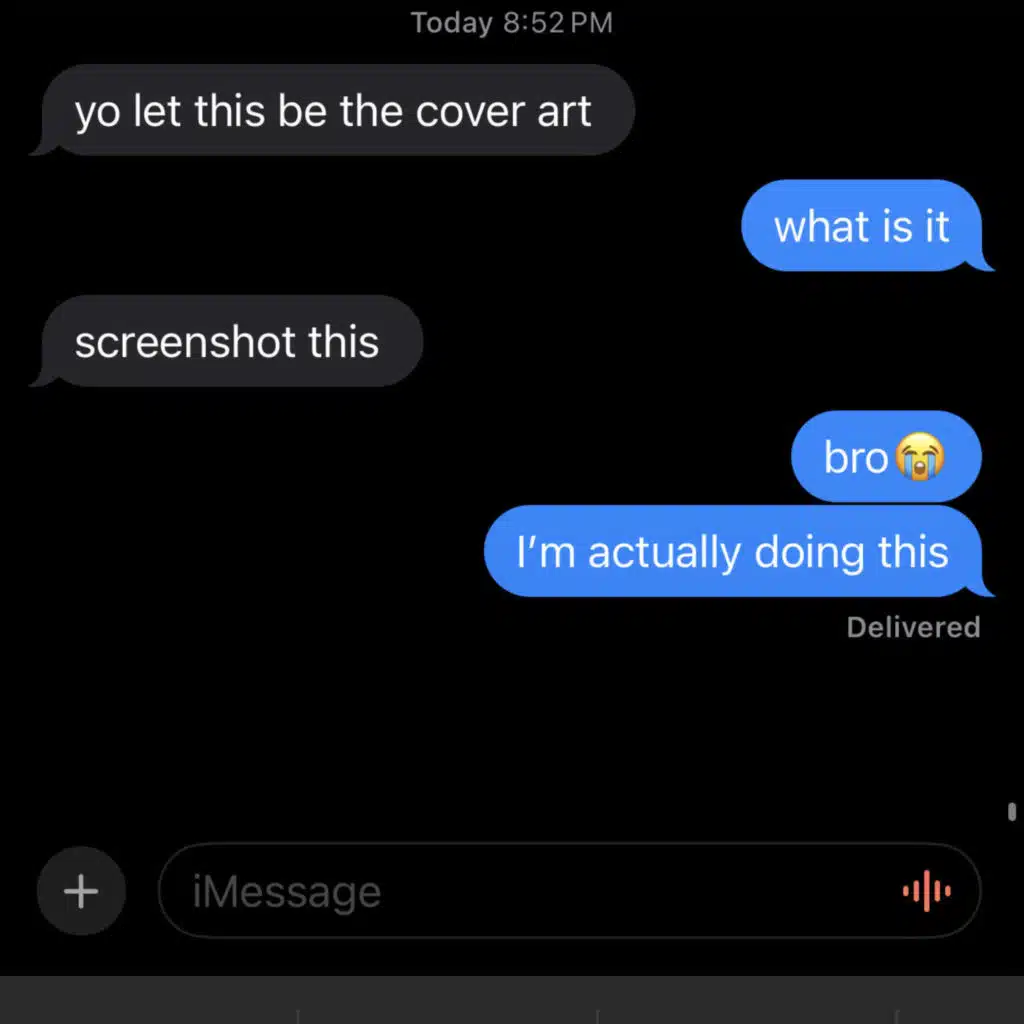
Task: Record an audio message
Action: coord(926,891)
